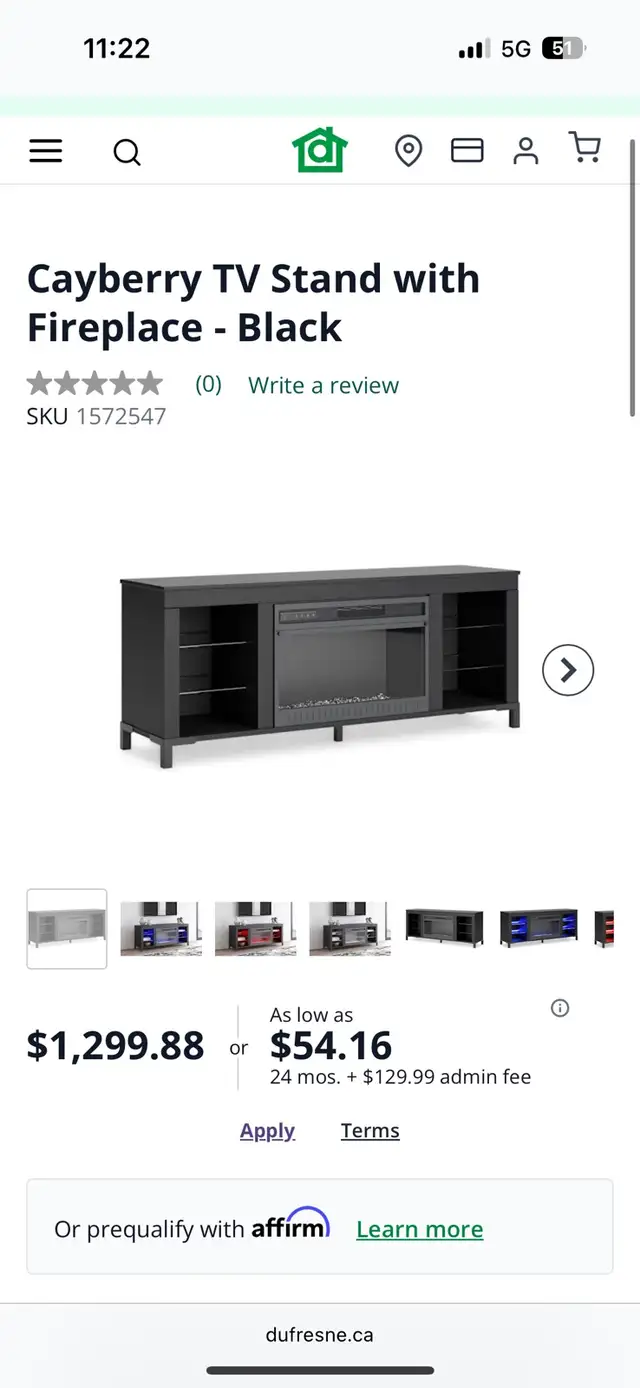Tap the Apply financing link
This screenshot has width=640, height=1388.
(x=267, y=1131)
